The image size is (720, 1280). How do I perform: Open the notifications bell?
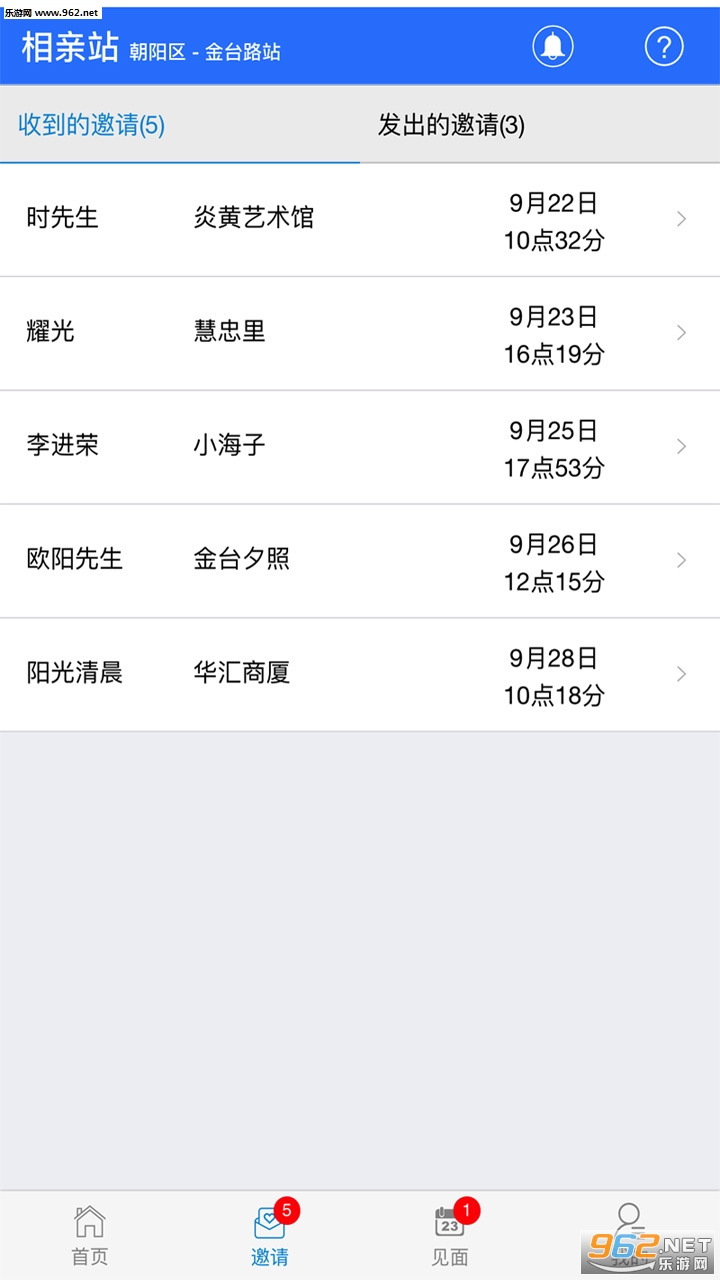pos(552,46)
